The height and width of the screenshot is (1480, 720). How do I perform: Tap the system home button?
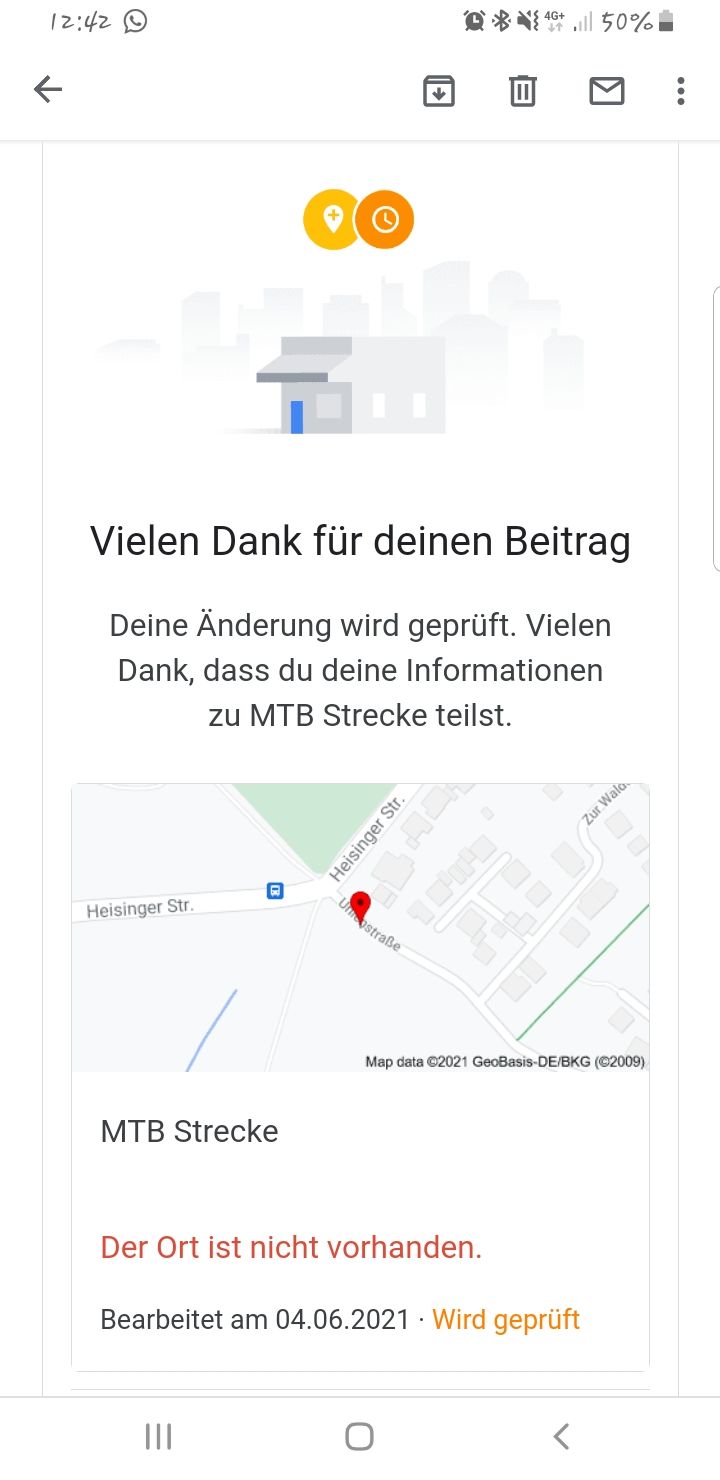click(359, 1437)
